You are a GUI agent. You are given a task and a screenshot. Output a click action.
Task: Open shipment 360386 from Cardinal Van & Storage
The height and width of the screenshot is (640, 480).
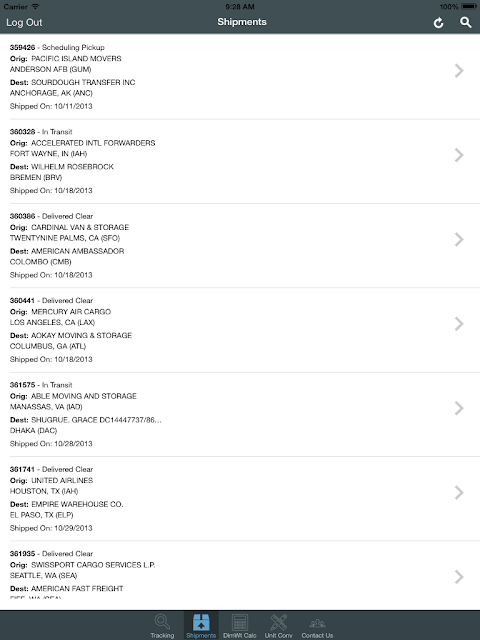click(240, 246)
